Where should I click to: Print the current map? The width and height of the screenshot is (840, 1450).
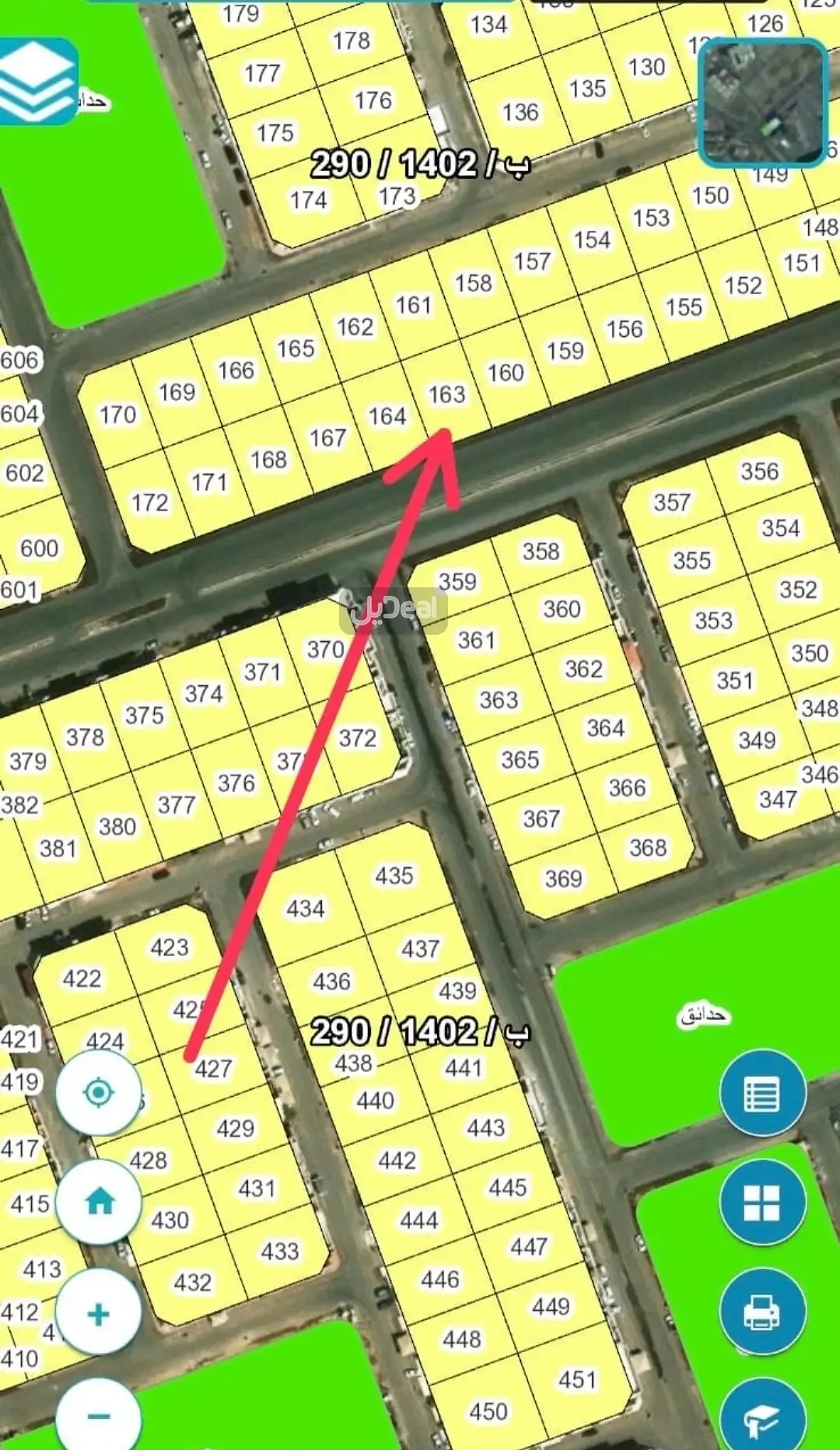click(x=762, y=1312)
